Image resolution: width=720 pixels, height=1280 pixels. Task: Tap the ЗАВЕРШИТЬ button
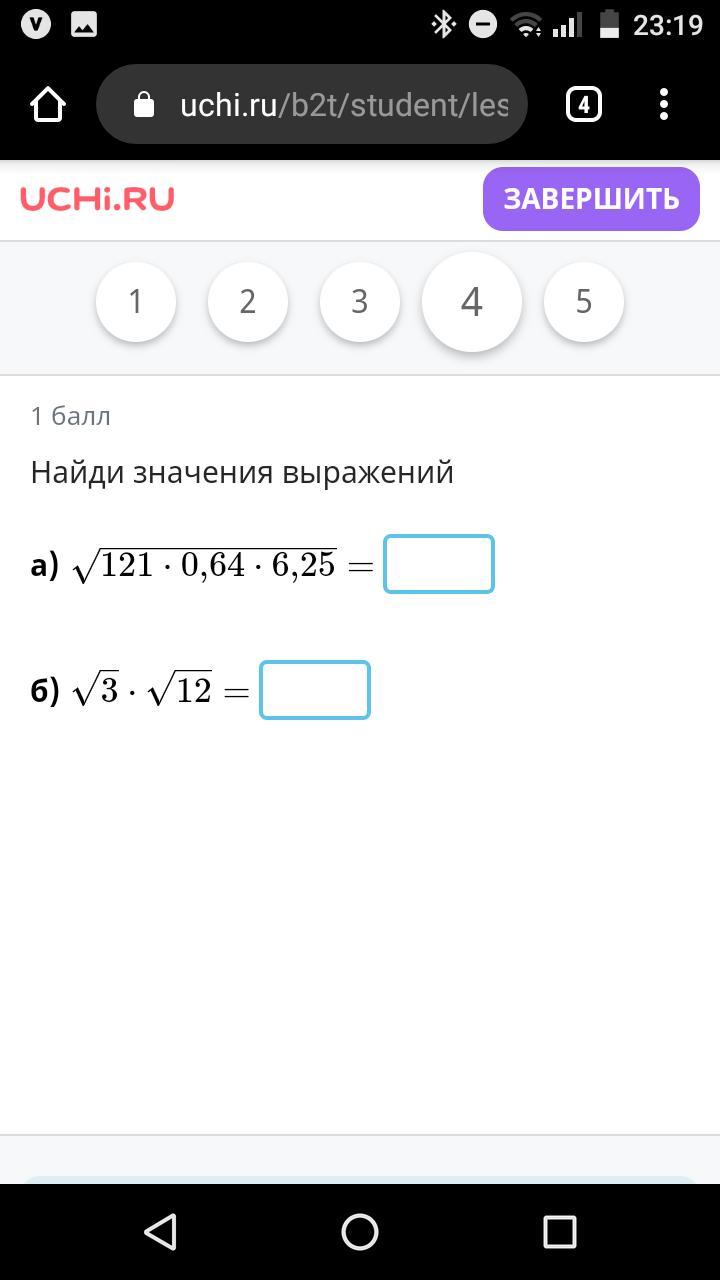(591, 199)
